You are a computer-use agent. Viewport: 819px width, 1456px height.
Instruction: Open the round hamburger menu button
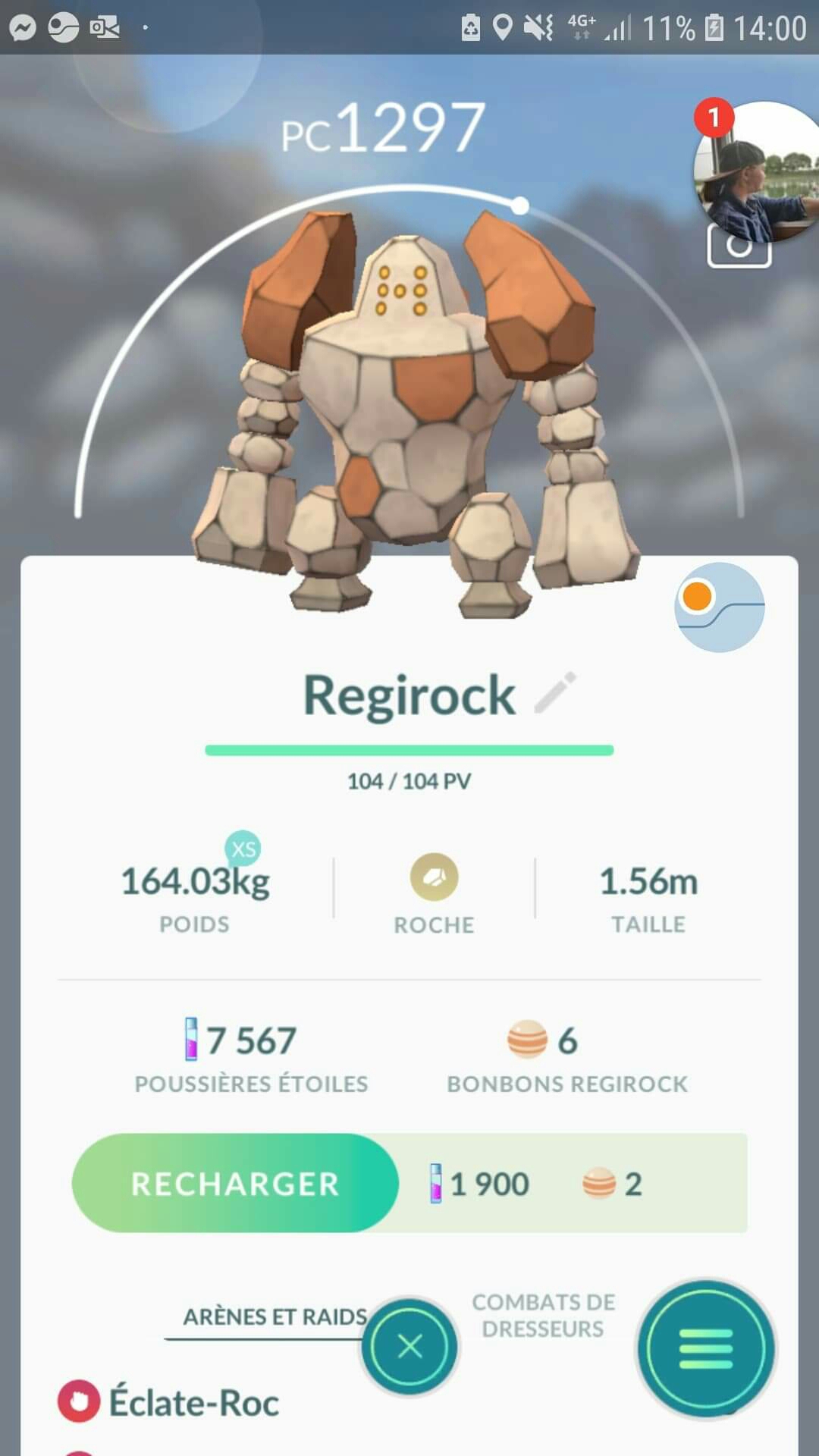pyautogui.click(x=706, y=1348)
